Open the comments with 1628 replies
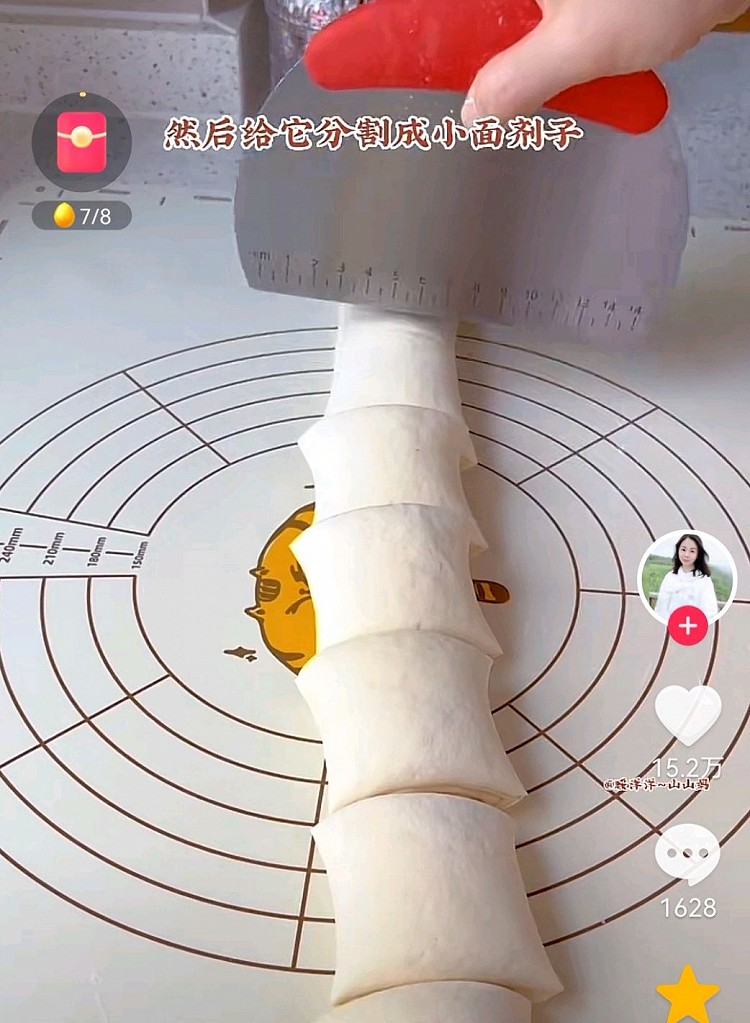 click(687, 853)
